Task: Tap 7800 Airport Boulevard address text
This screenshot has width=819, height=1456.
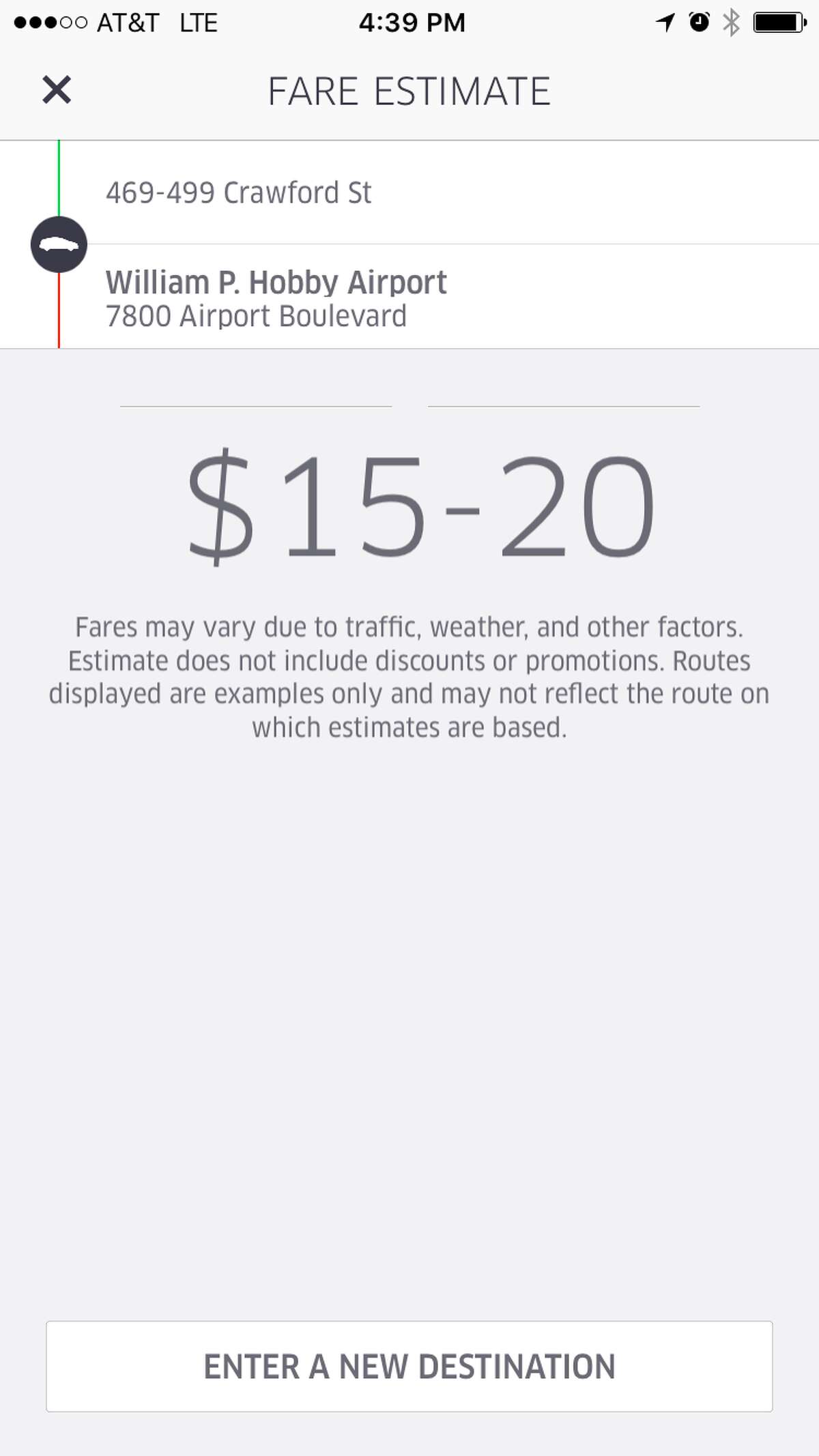Action: pos(257,317)
